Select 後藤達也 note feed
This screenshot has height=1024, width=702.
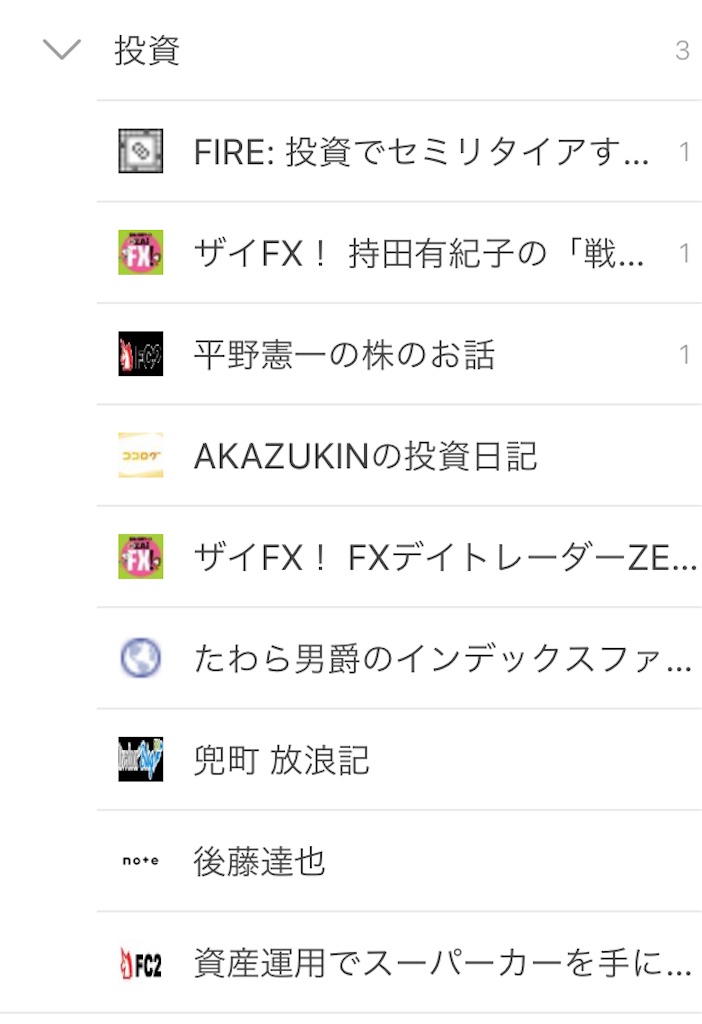259,861
